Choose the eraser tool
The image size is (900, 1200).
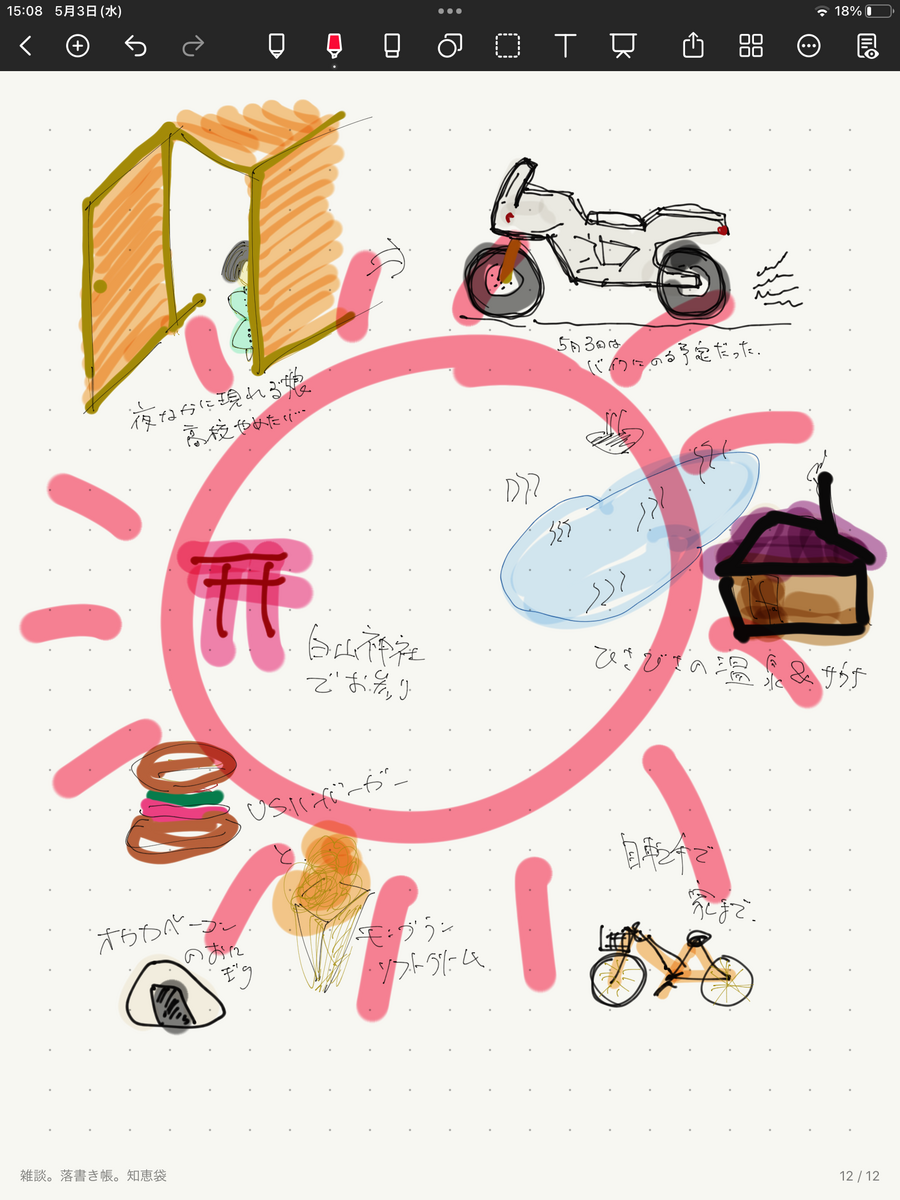pyautogui.click(x=392, y=45)
